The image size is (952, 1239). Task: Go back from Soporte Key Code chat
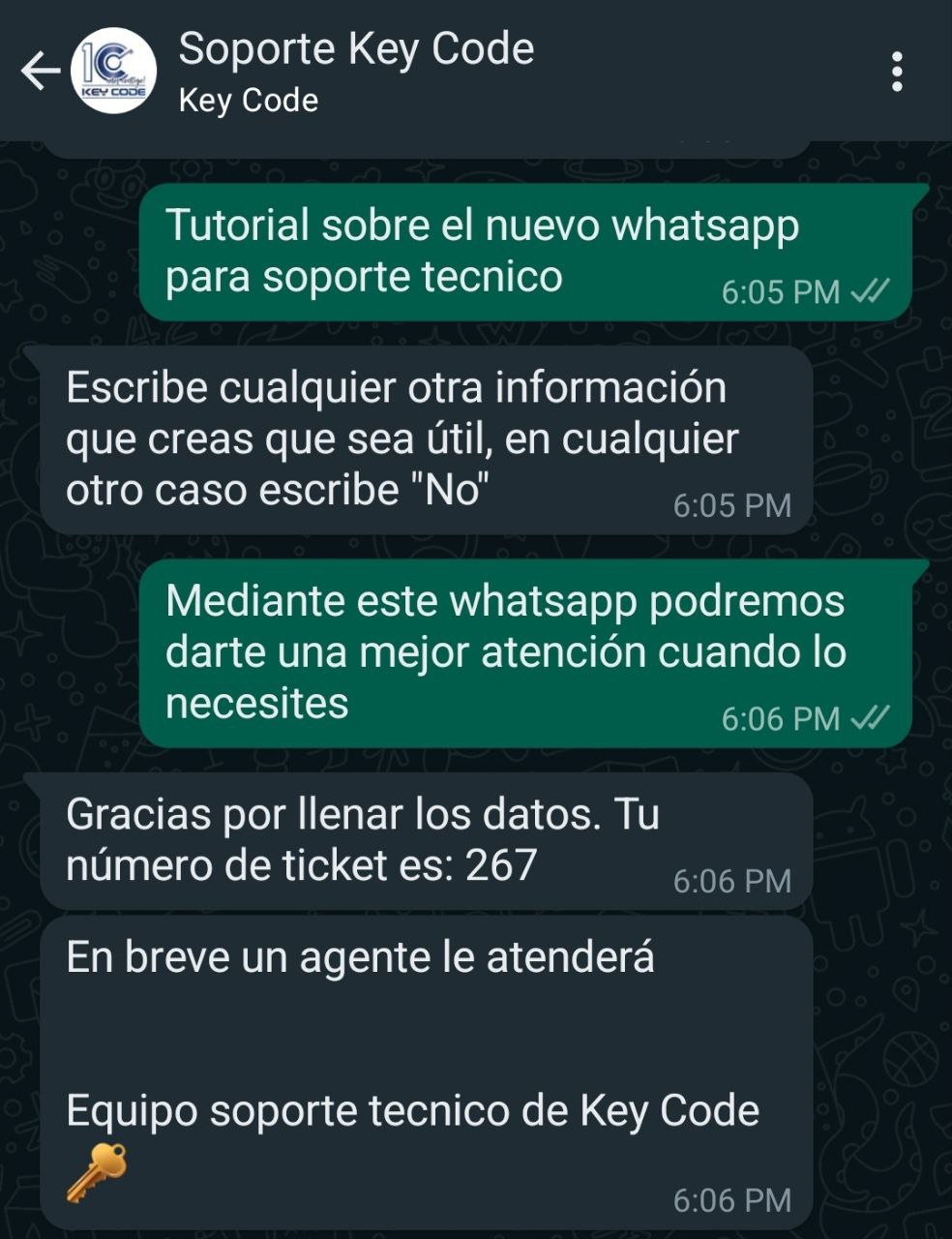39,72
